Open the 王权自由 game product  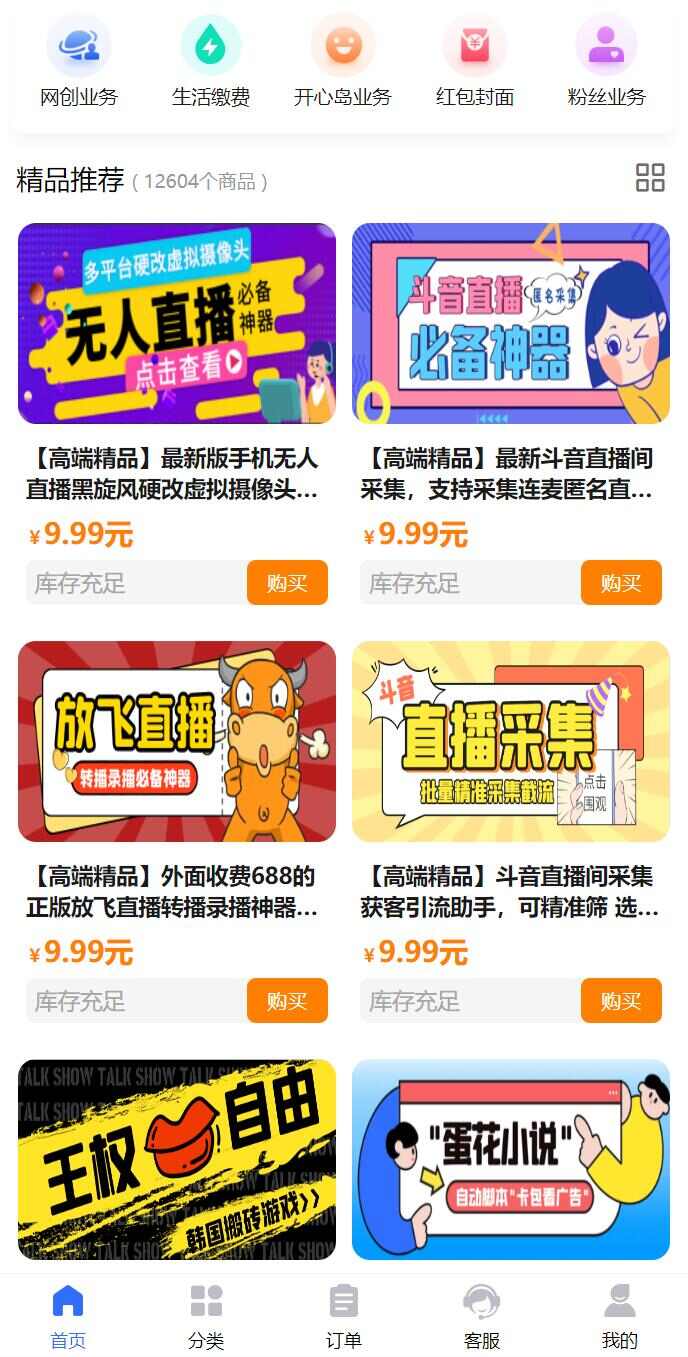[177, 1159]
